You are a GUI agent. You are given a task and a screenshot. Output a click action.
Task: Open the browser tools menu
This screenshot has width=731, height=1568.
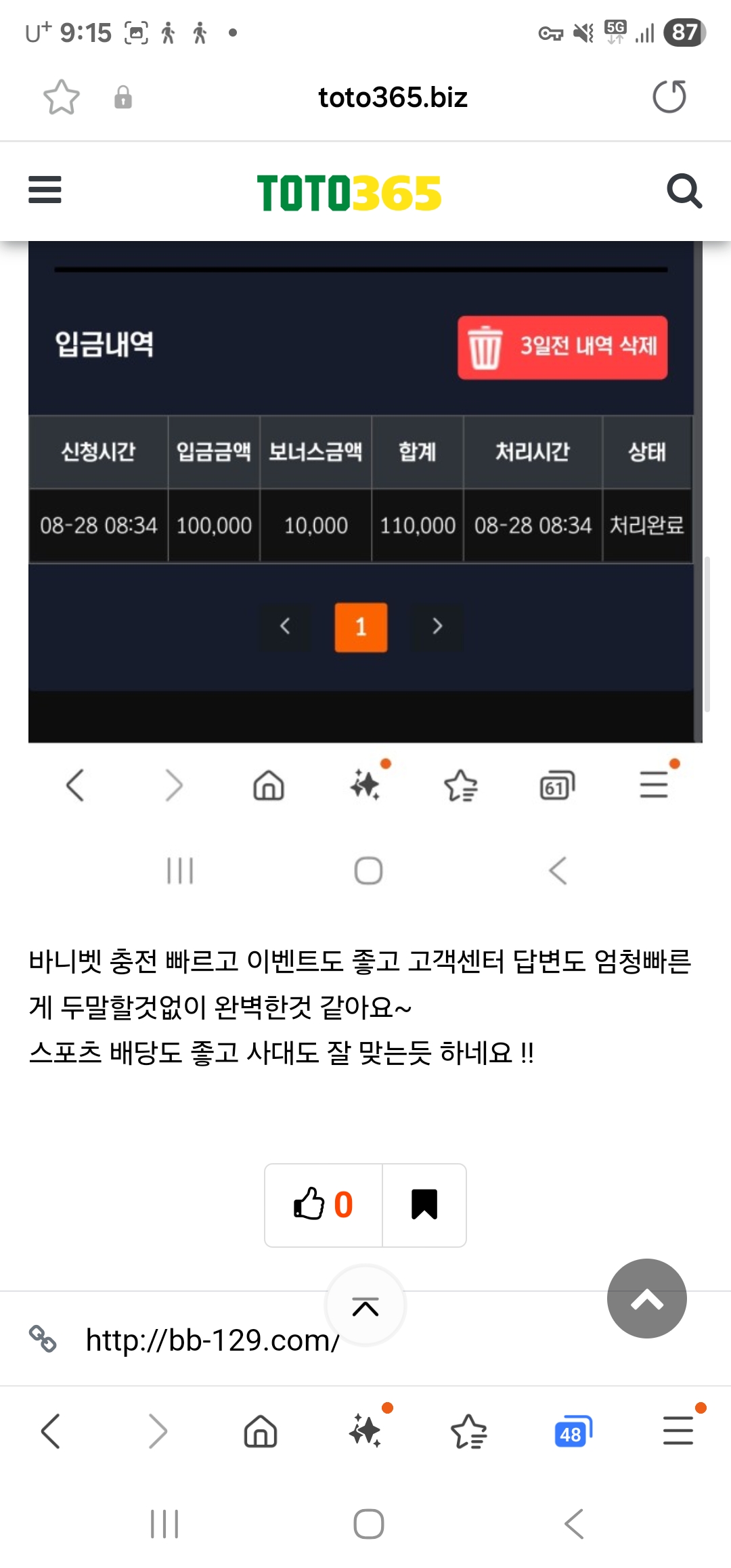click(x=678, y=1431)
